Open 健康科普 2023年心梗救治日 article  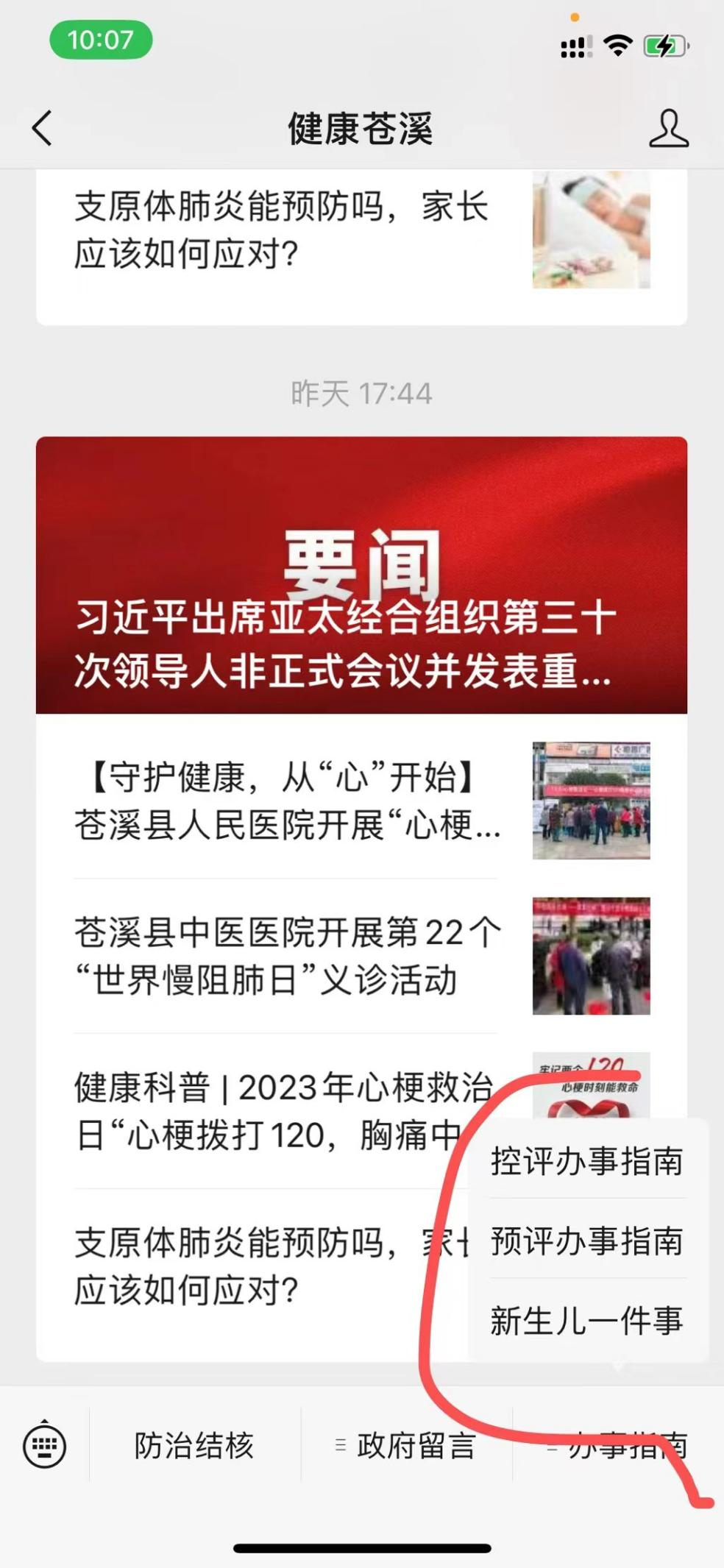(265, 1111)
